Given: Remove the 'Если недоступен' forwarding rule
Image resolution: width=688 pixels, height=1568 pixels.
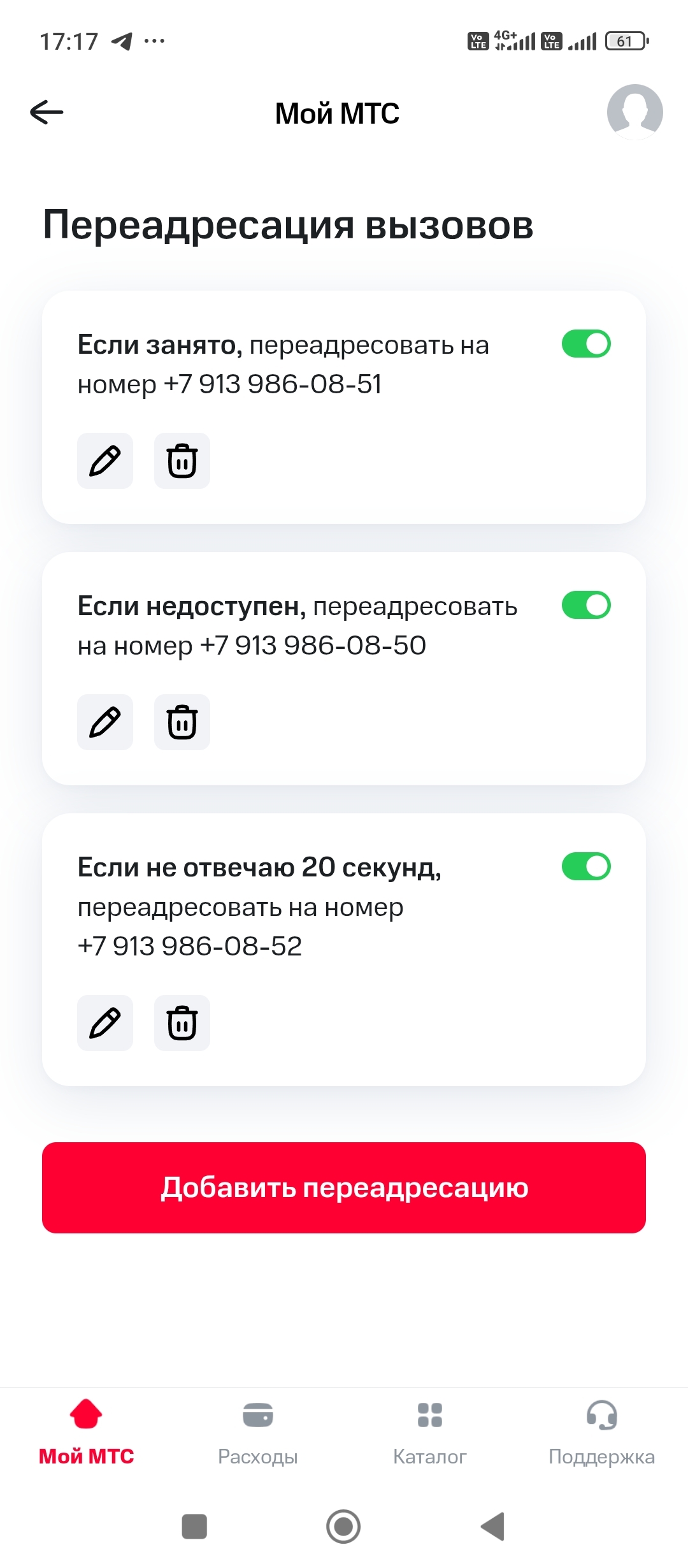Looking at the screenshot, I should point(182,722).
